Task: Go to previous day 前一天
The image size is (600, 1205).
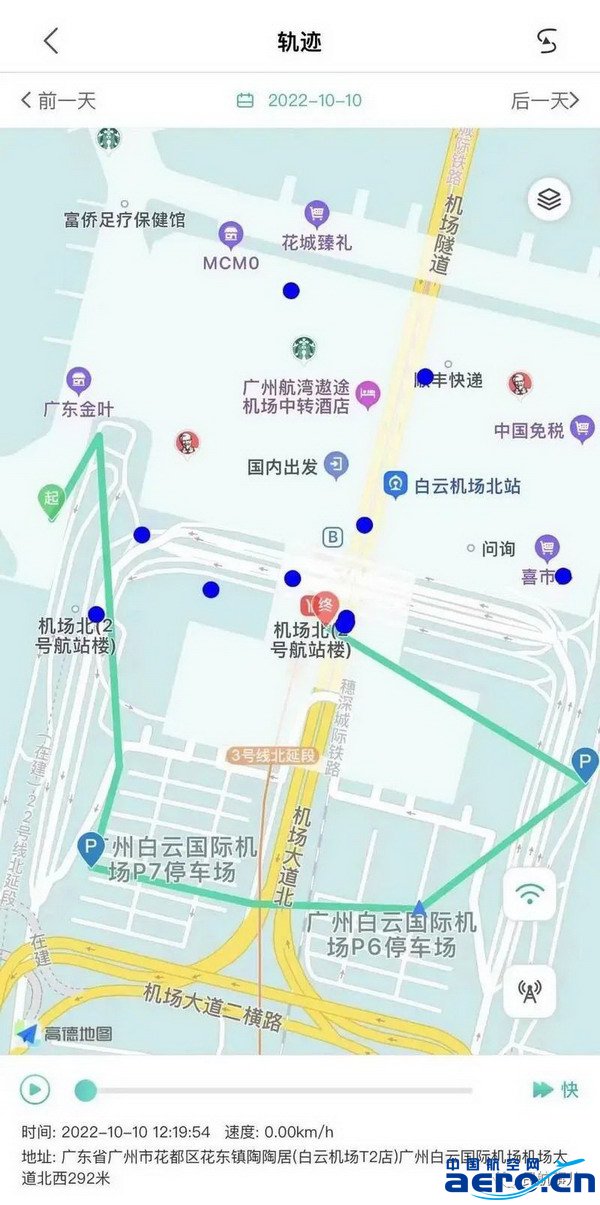Action: point(59,100)
